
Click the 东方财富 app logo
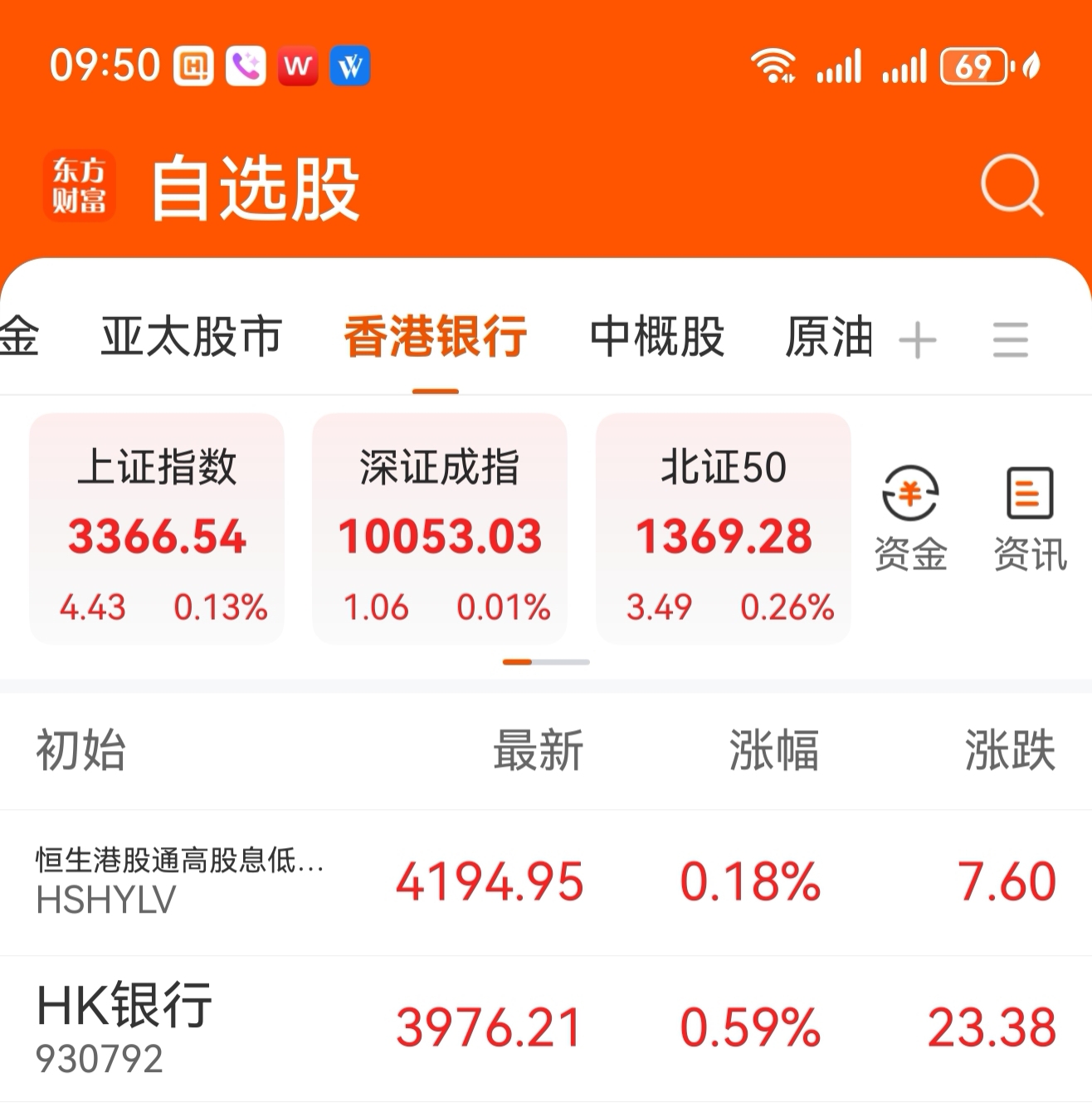point(79,185)
